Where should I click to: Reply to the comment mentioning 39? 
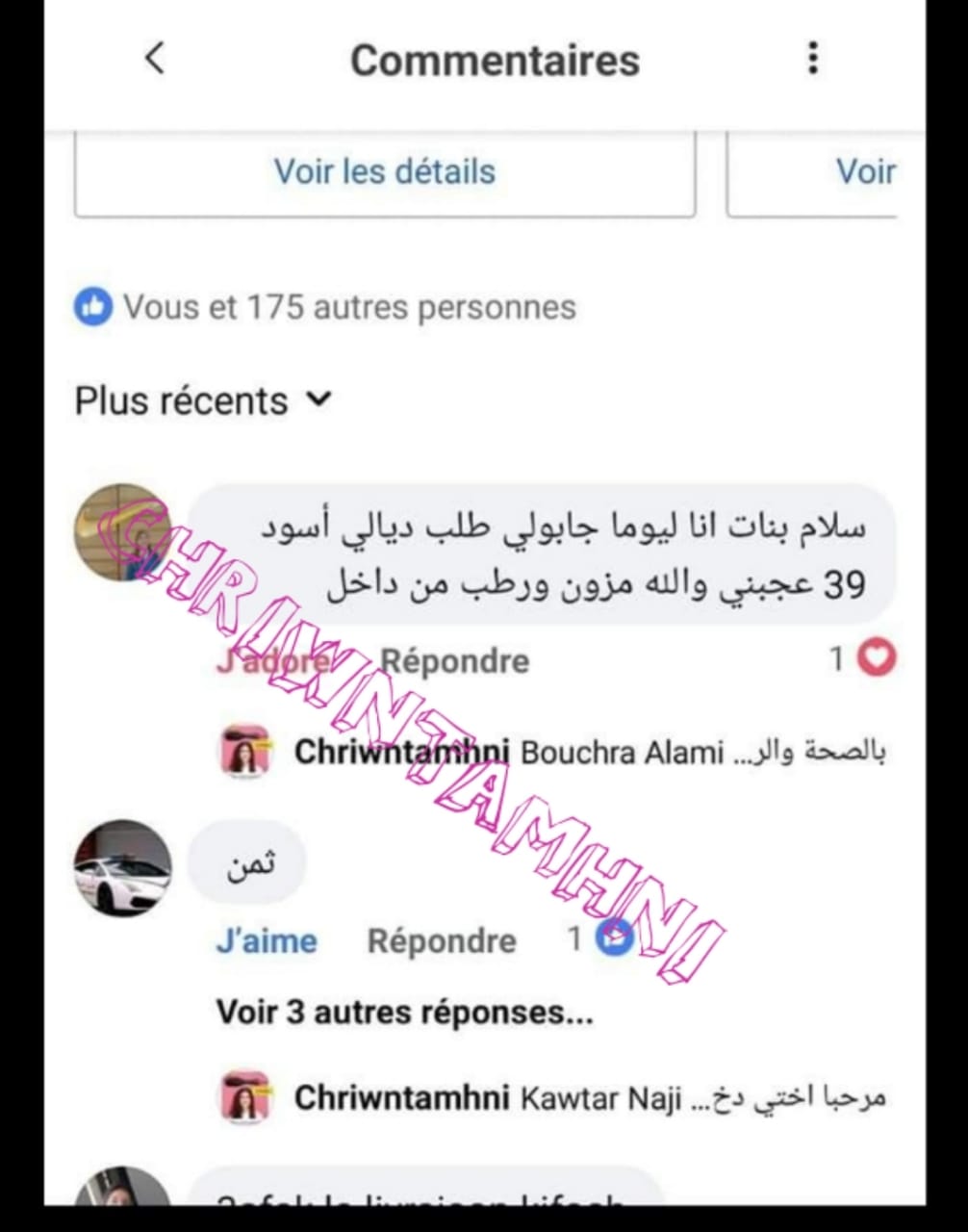[454, 661]
